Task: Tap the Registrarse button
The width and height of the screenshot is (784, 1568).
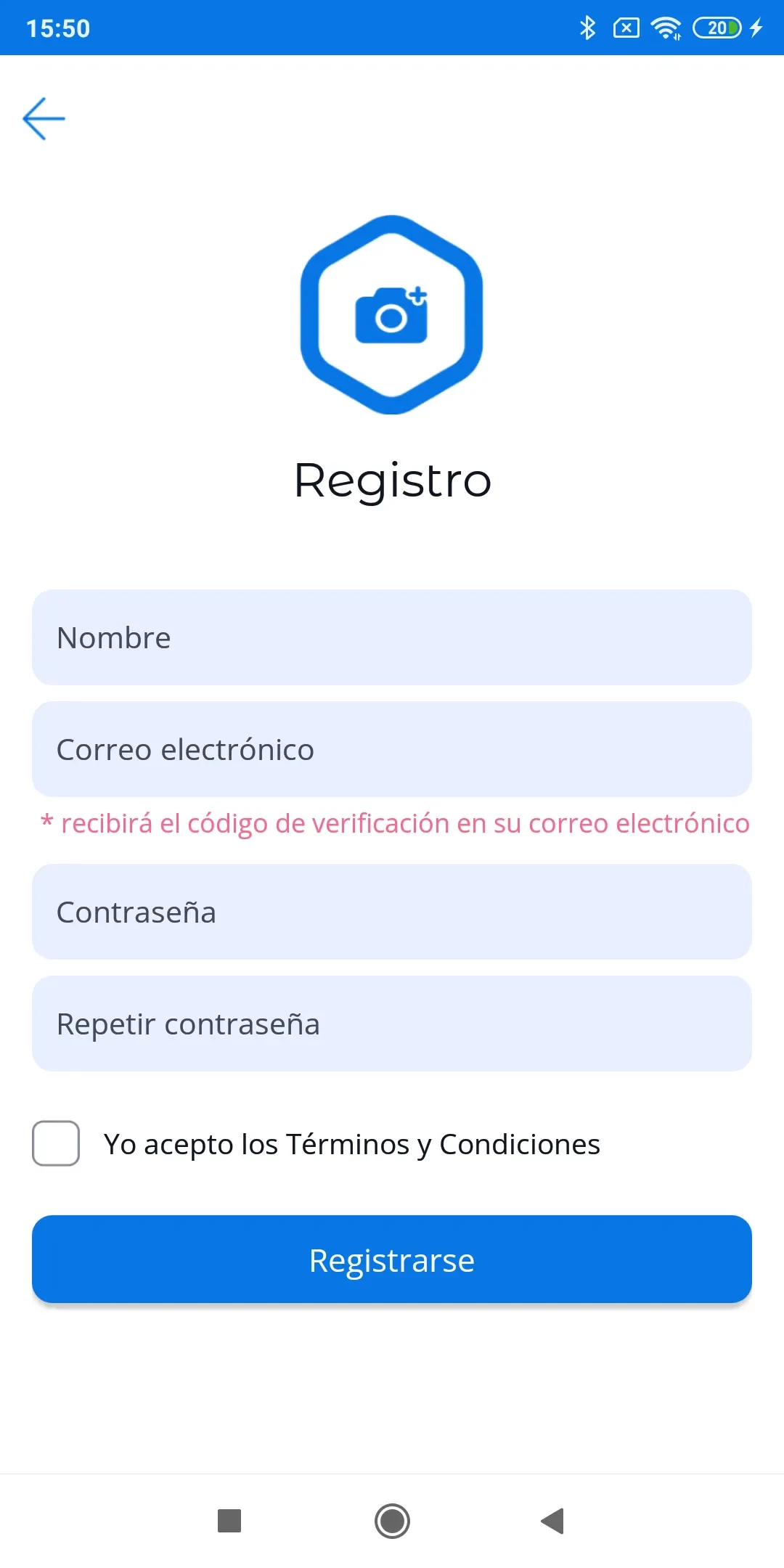Action: click(392, 1259)
